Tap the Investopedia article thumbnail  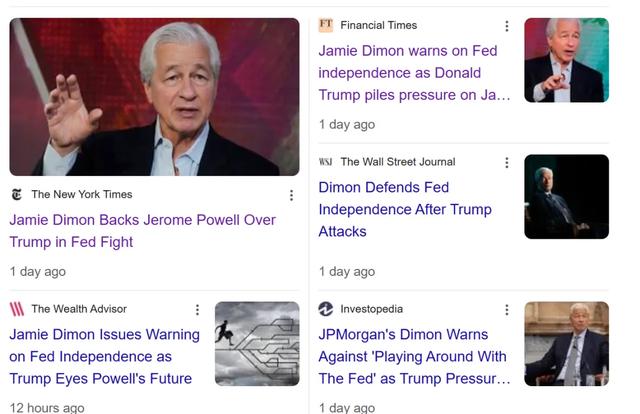pyautogui.click(x=566, y=344)
